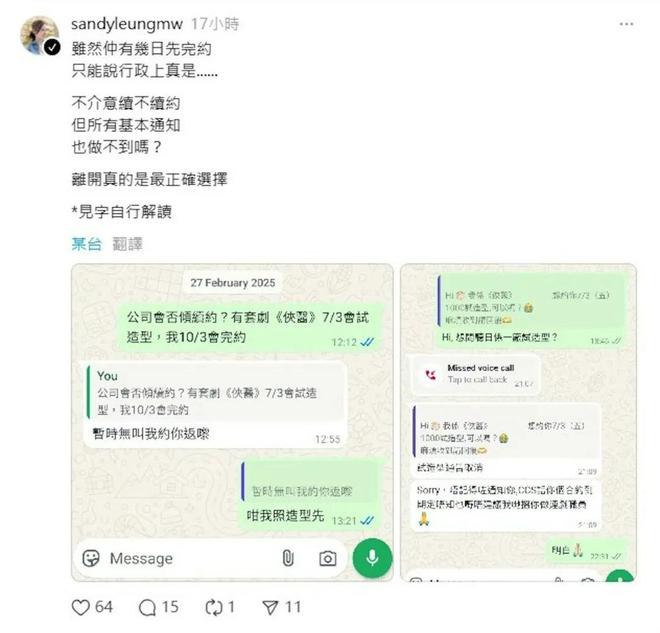Open the 15 comments on this post
660x633 pixels.
[148, 607]
